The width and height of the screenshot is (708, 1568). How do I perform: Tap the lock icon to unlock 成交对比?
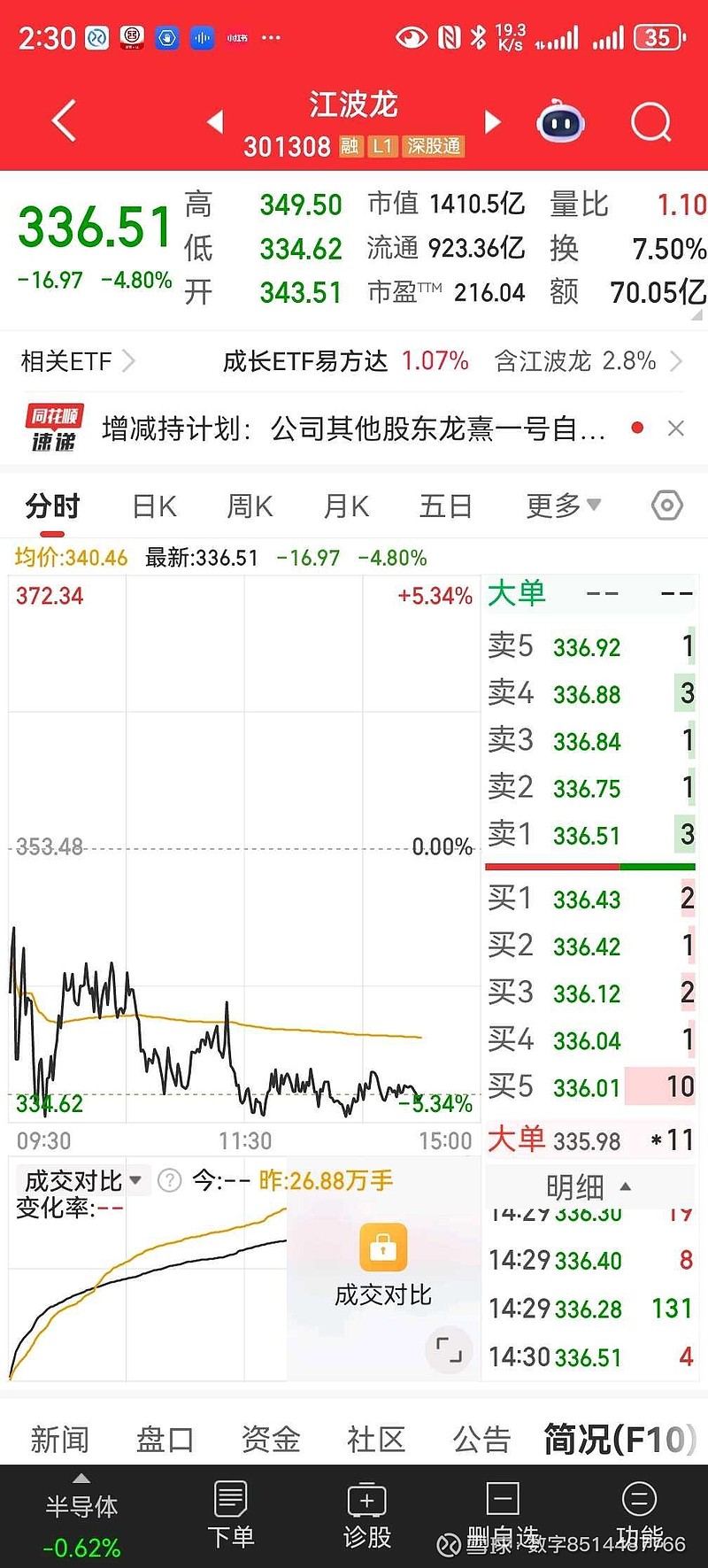click(381, 1248)
